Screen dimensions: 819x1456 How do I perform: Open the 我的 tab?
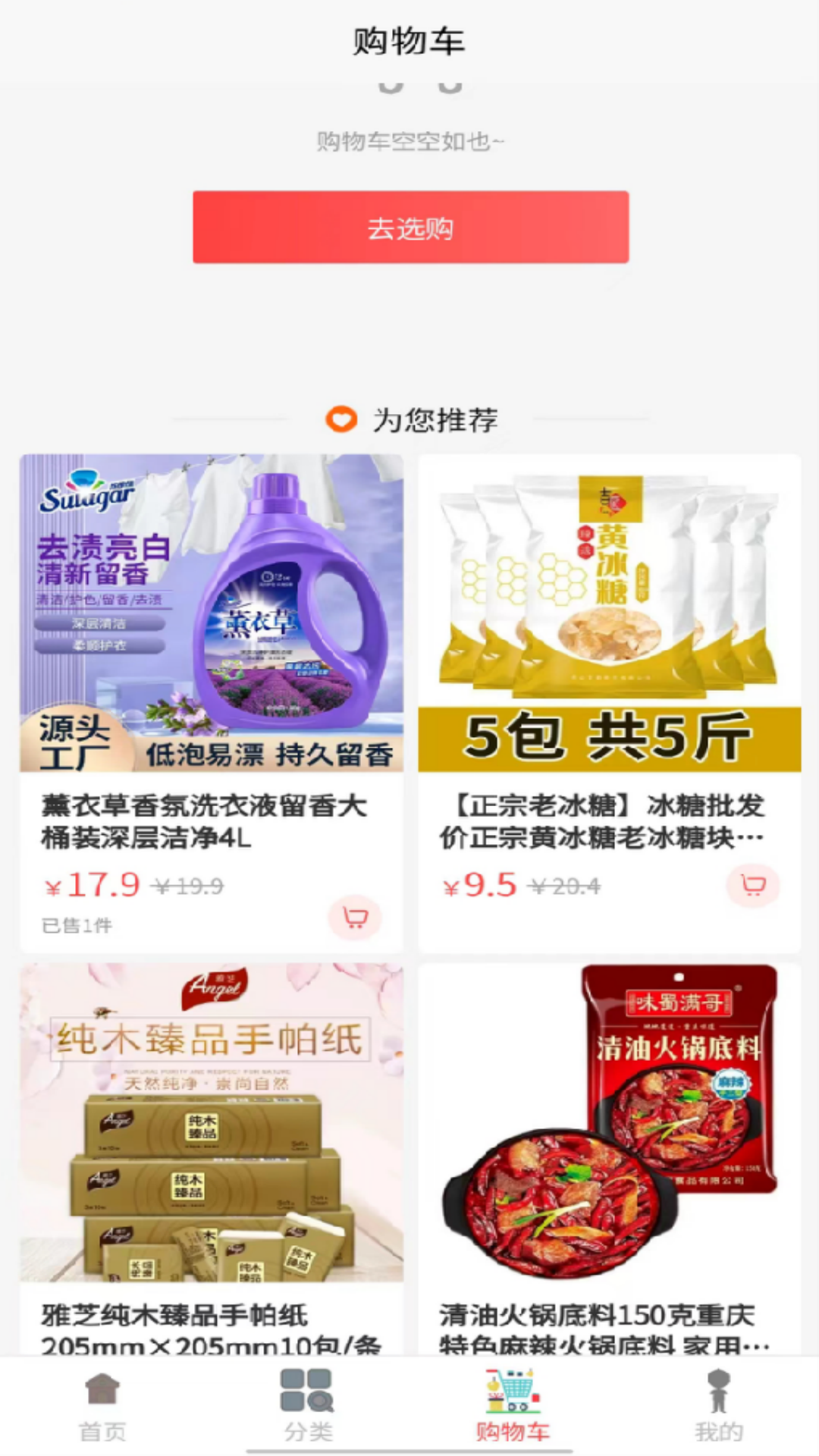718,1405
